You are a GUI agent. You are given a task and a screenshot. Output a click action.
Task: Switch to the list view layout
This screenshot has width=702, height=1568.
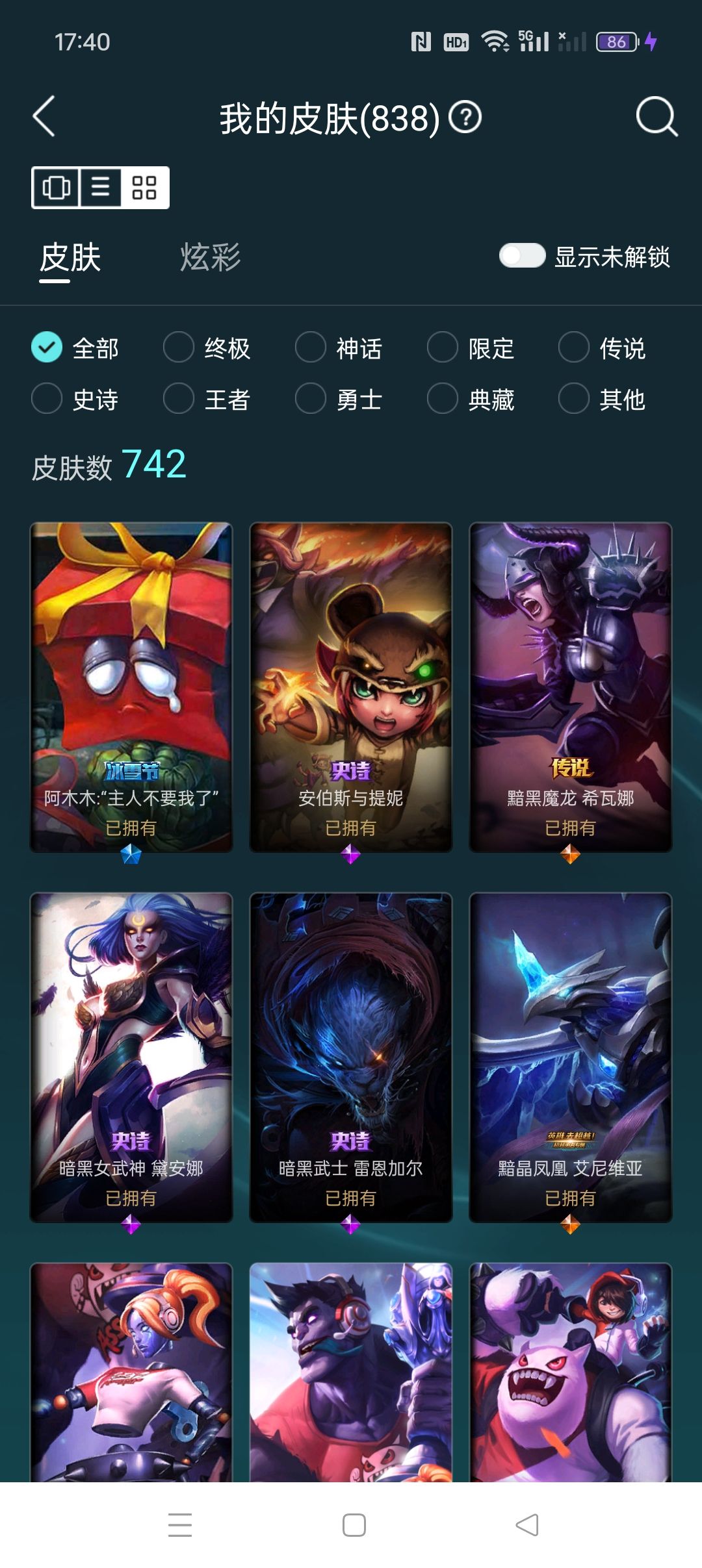tap(100, 188)
